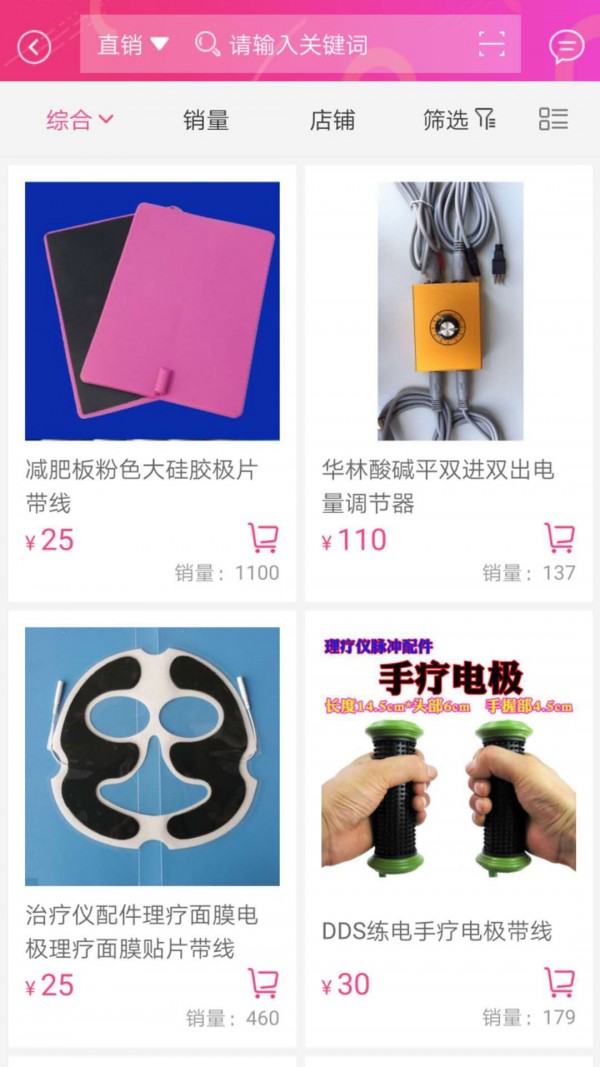Viewport: 600px width, 1067px height.
Task: Sort products by 销量
Action: click(206, 121)
